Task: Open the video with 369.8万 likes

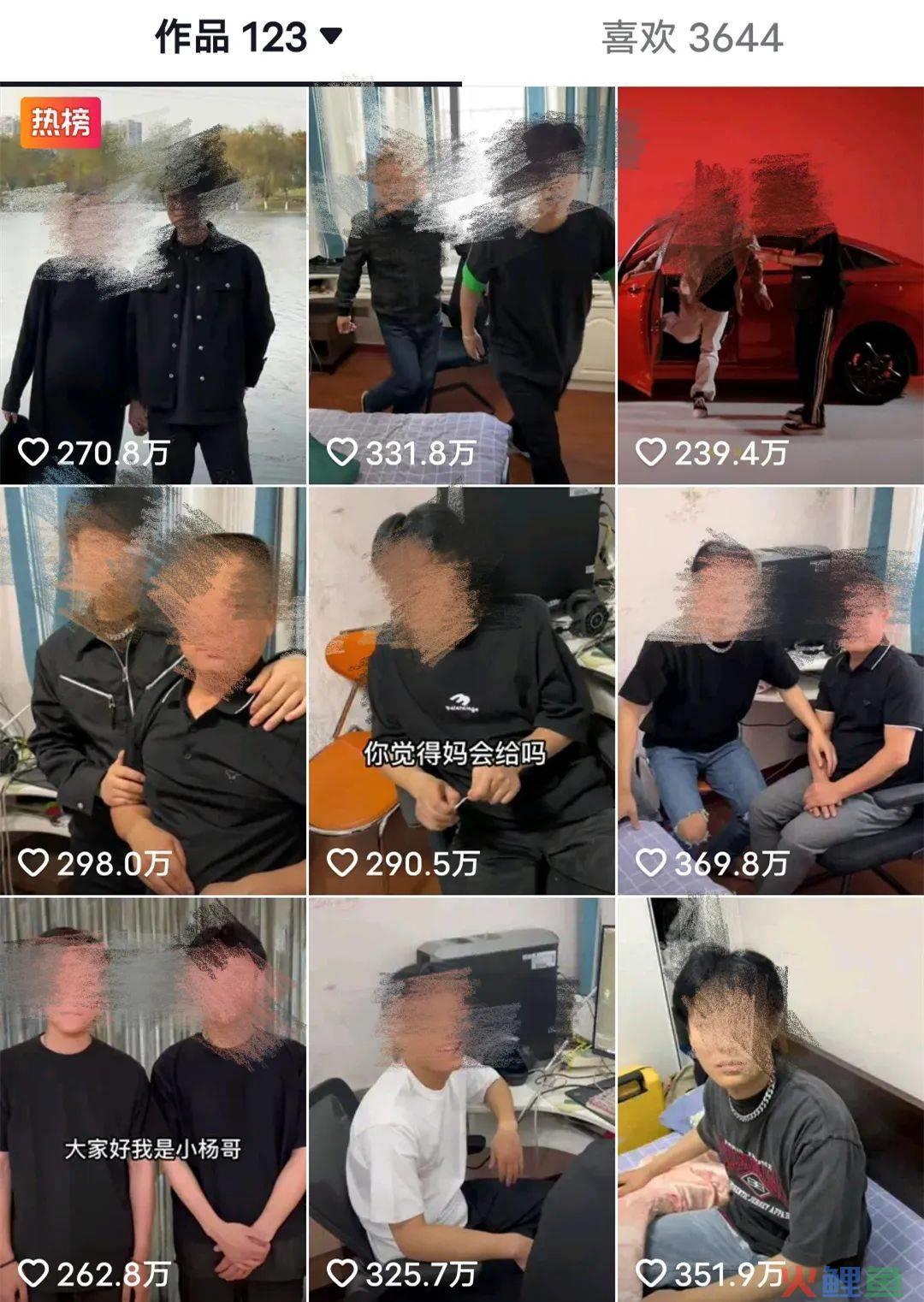Action: 770,691
